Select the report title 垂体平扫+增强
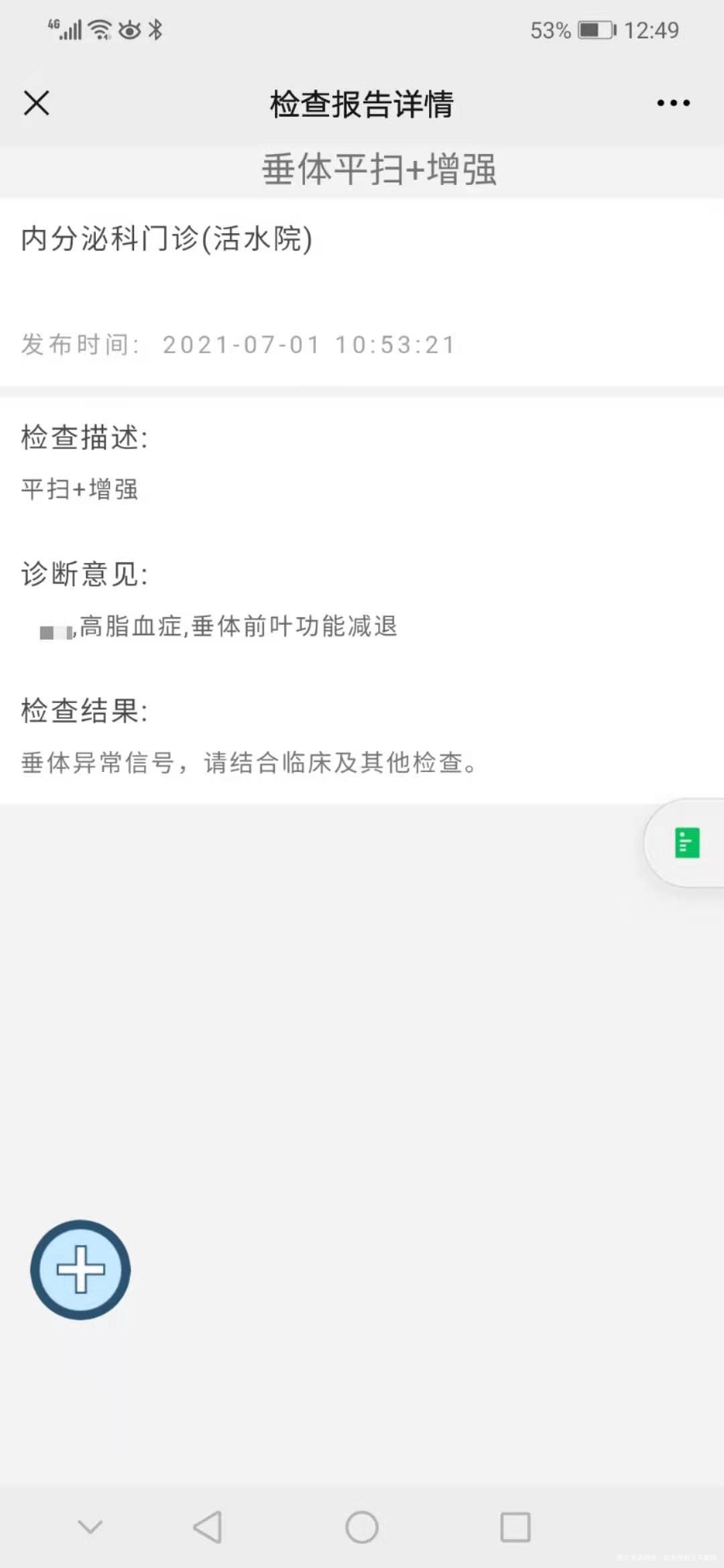Screen dimensions: 724x1568 pos(377,172)
